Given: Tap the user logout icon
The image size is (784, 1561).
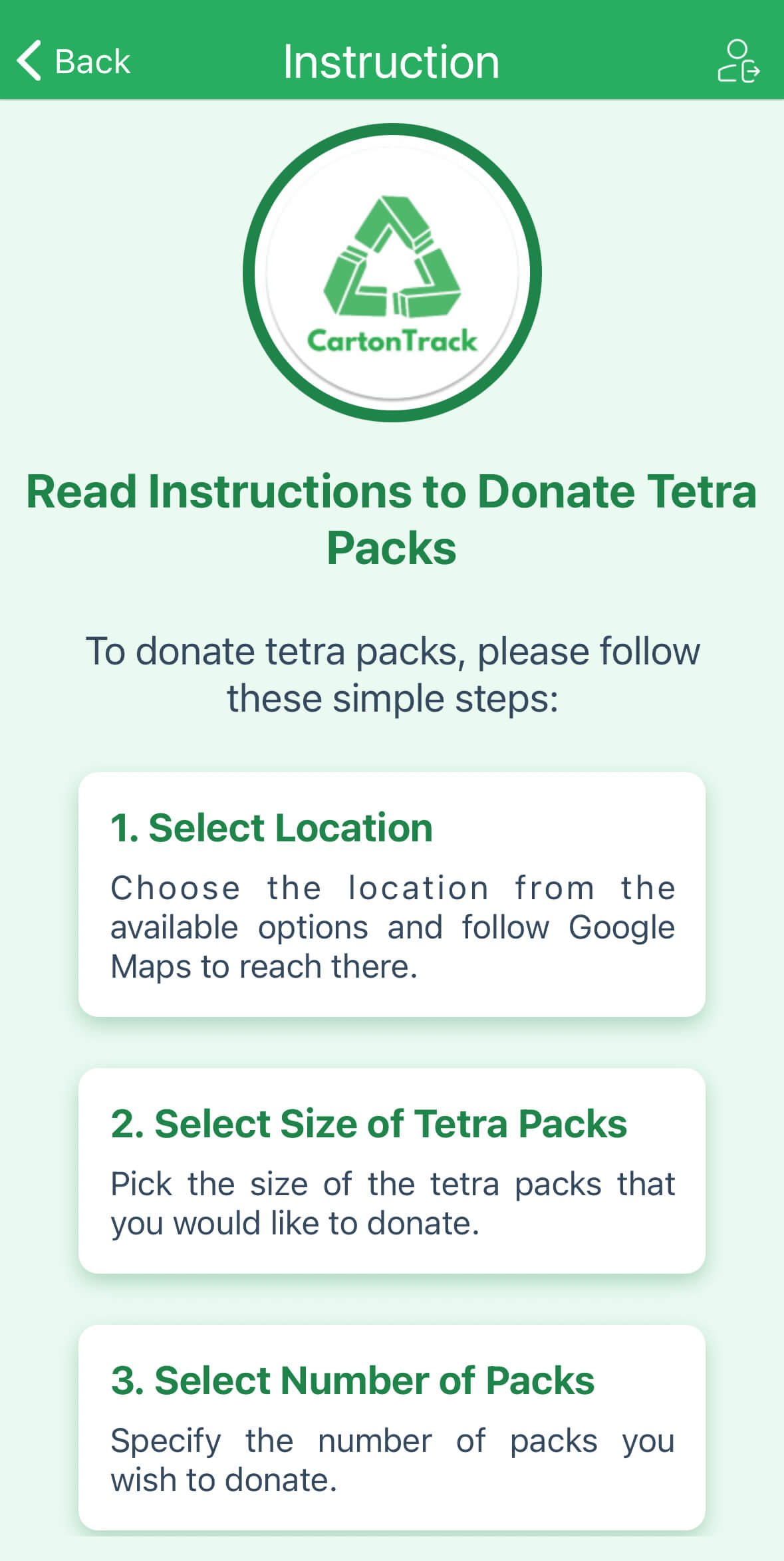Looking at the screenshot, I should [738, 61].
